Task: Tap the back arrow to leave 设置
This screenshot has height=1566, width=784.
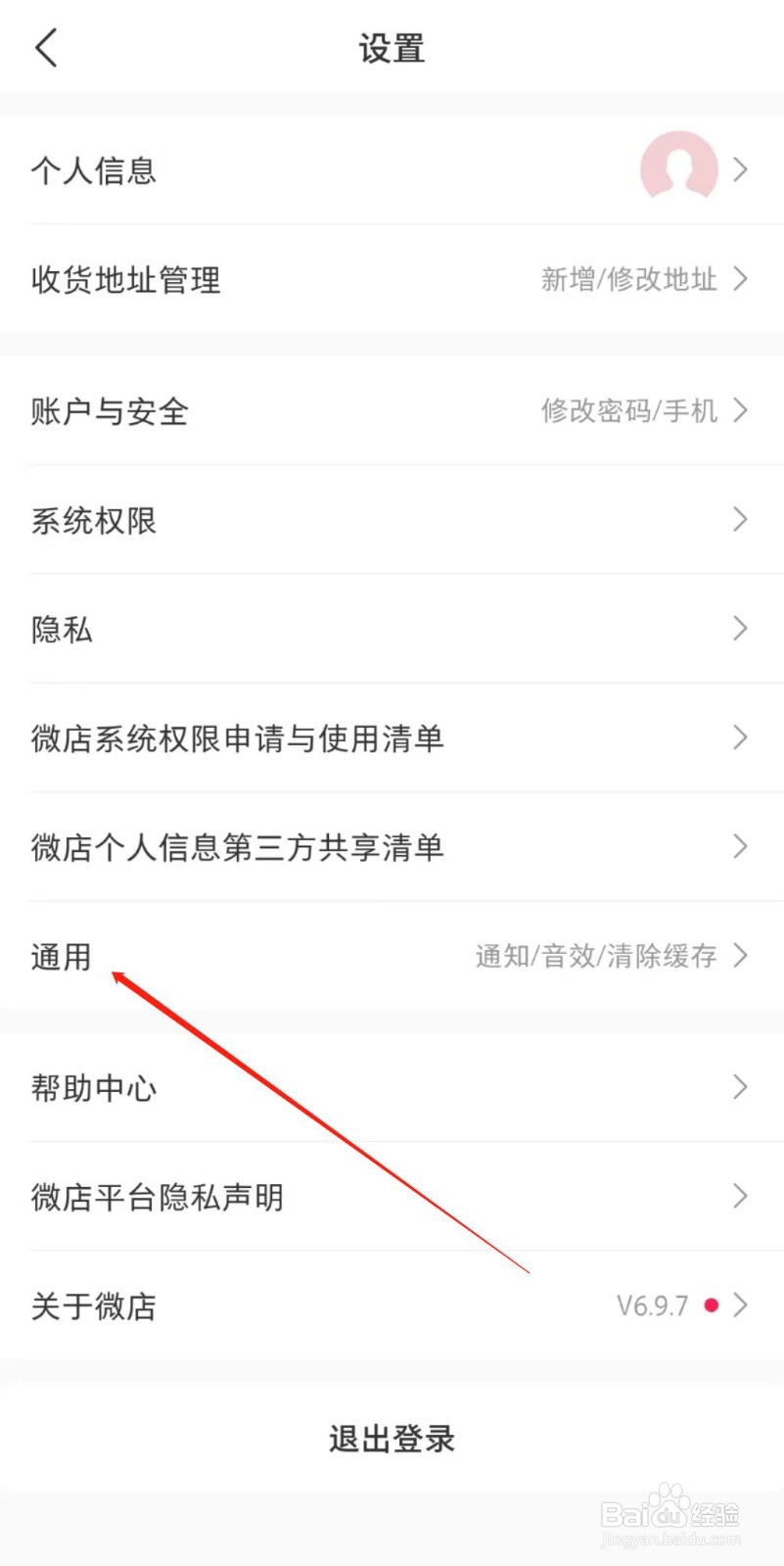Action: coord(45,46)
